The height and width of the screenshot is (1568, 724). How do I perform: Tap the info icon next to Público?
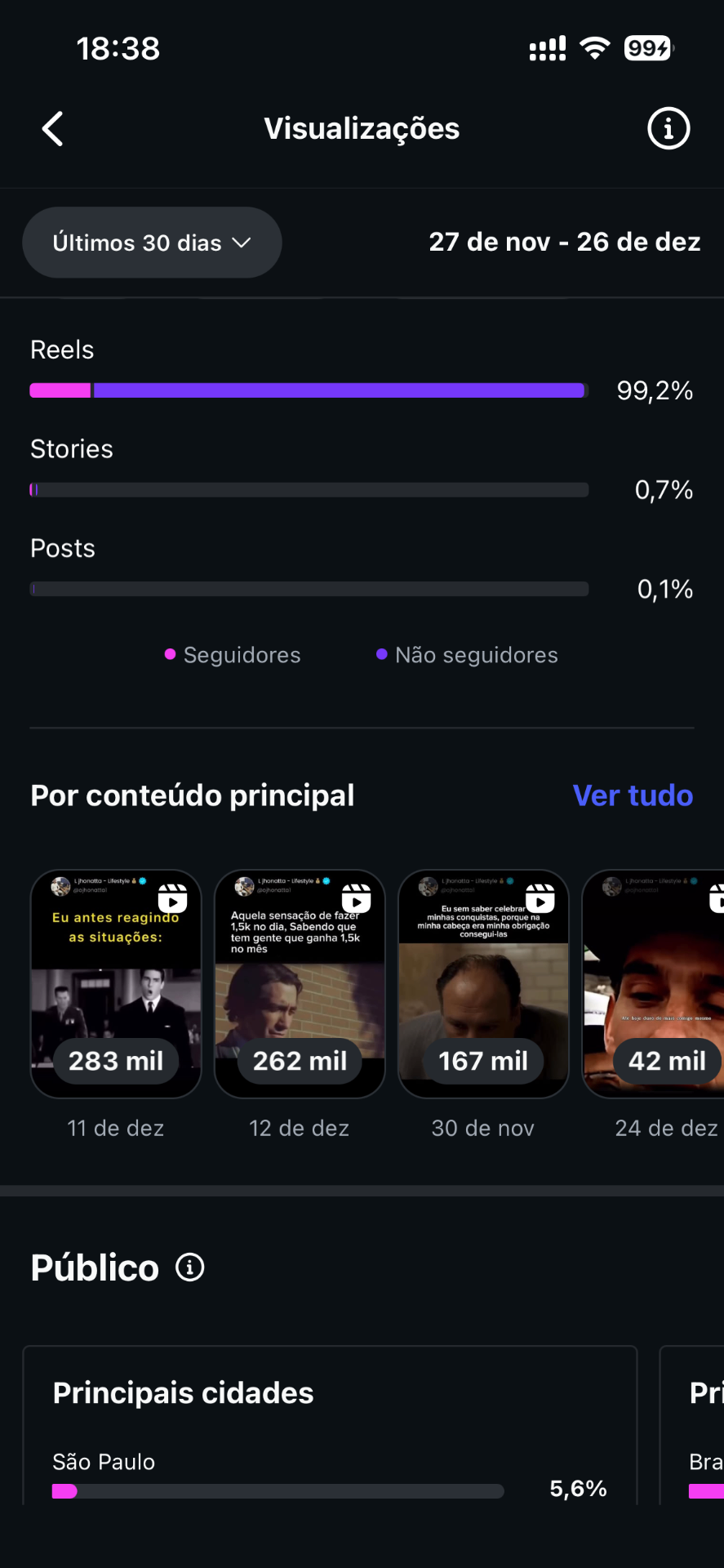point(189,1267)
